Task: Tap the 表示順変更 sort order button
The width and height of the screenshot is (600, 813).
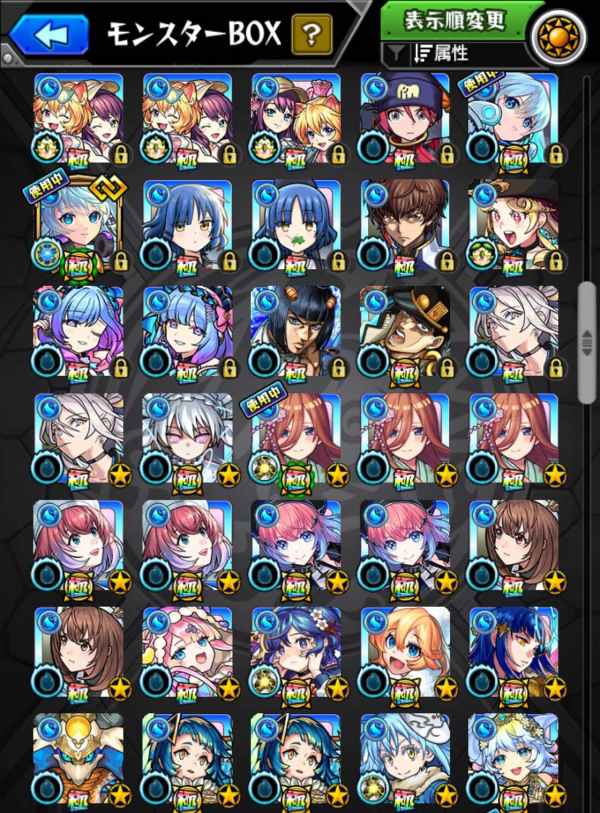Action: click(454, 21)
